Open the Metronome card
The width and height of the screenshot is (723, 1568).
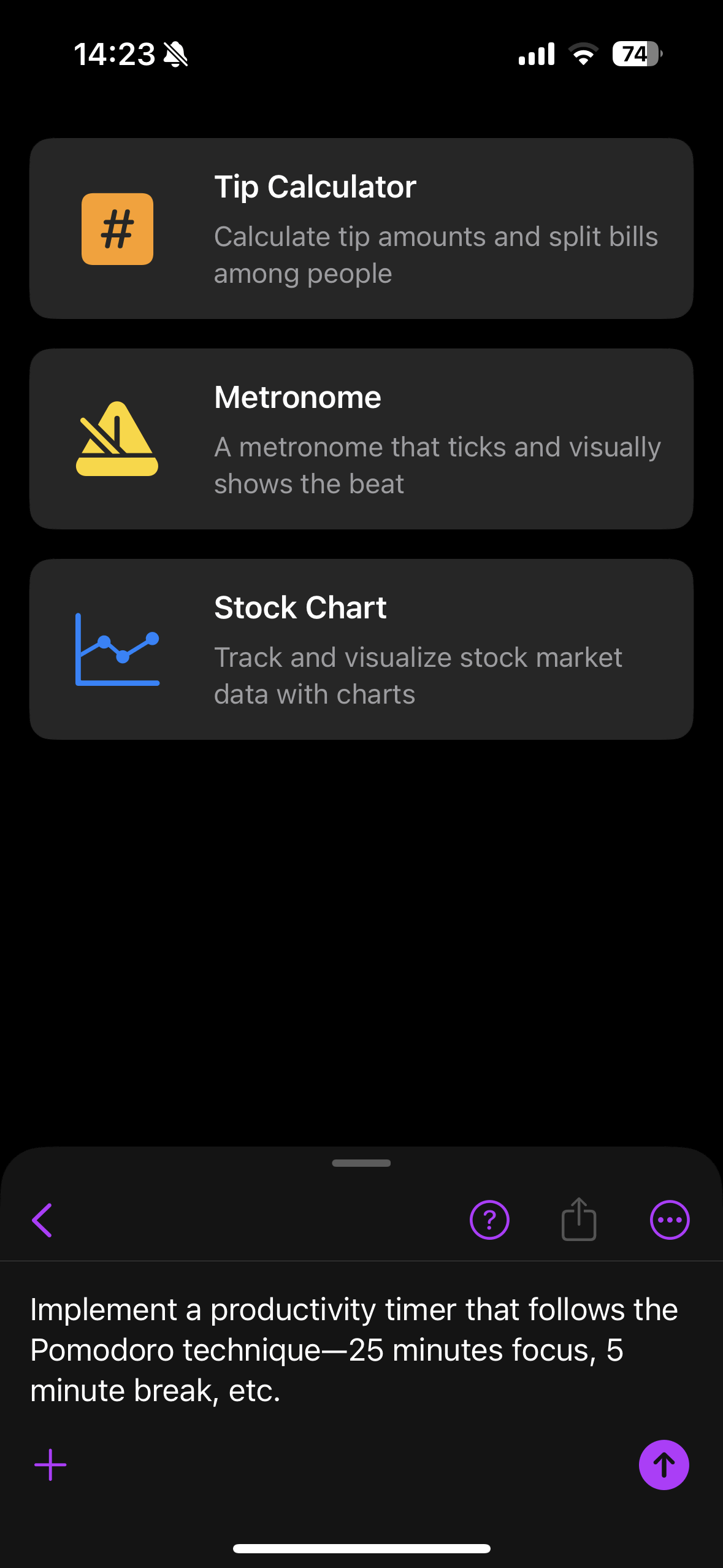click(x=361, y=439)
